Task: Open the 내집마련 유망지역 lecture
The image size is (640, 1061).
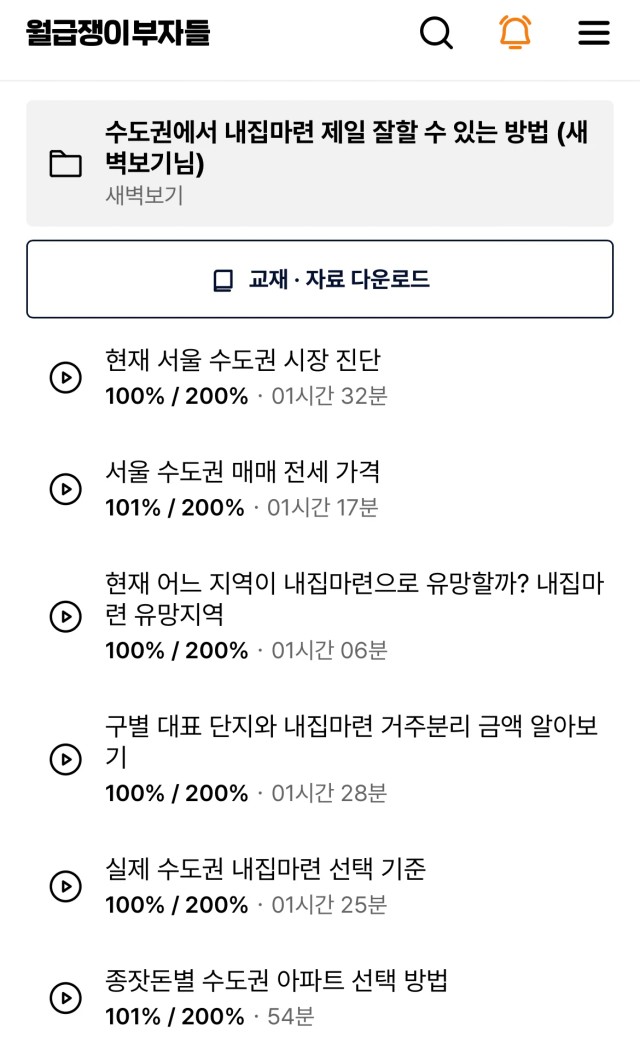Action: click(x=320, y=616)
